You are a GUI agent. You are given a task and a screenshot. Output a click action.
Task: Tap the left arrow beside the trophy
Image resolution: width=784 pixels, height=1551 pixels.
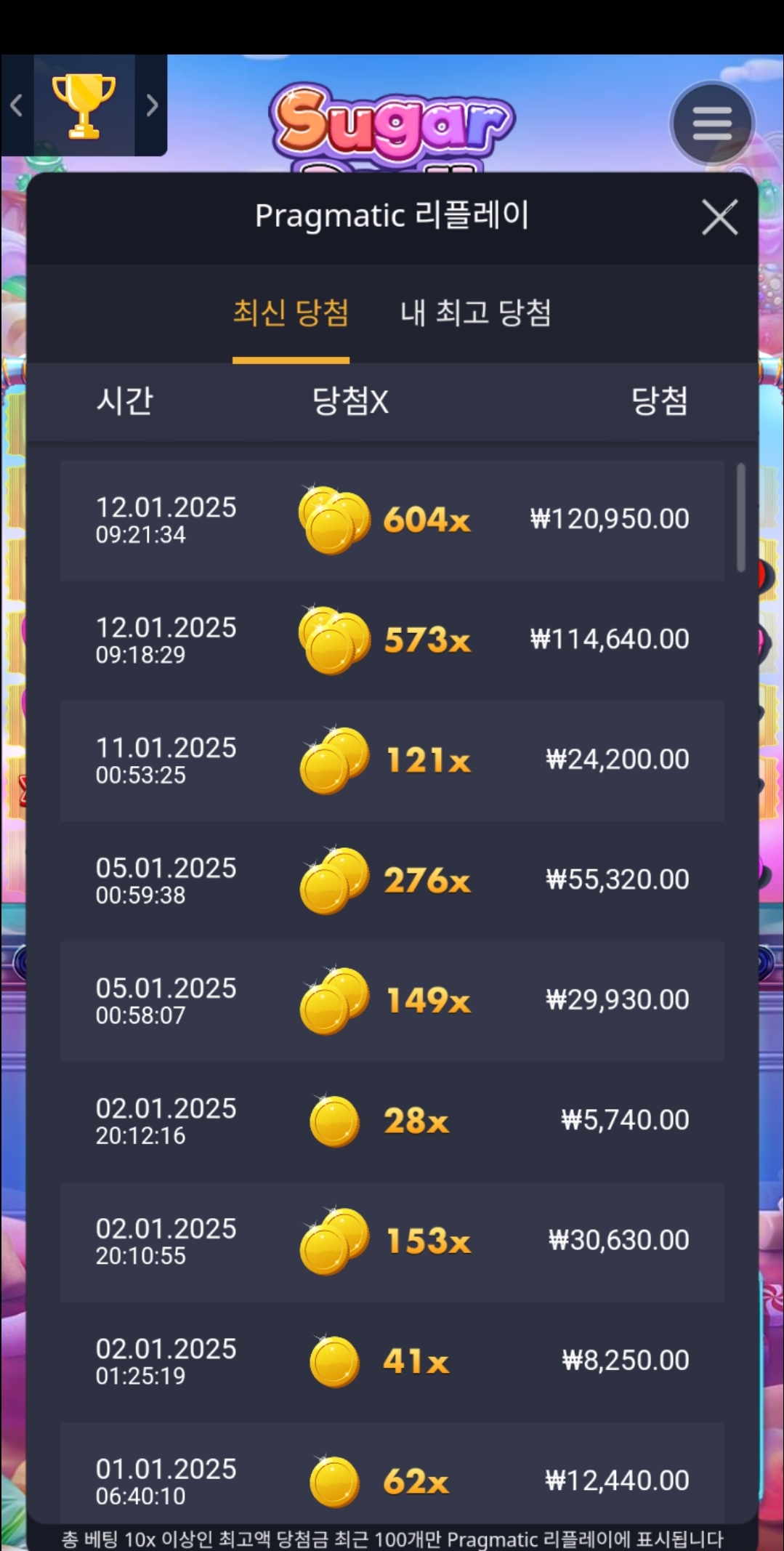click(16, 105)
